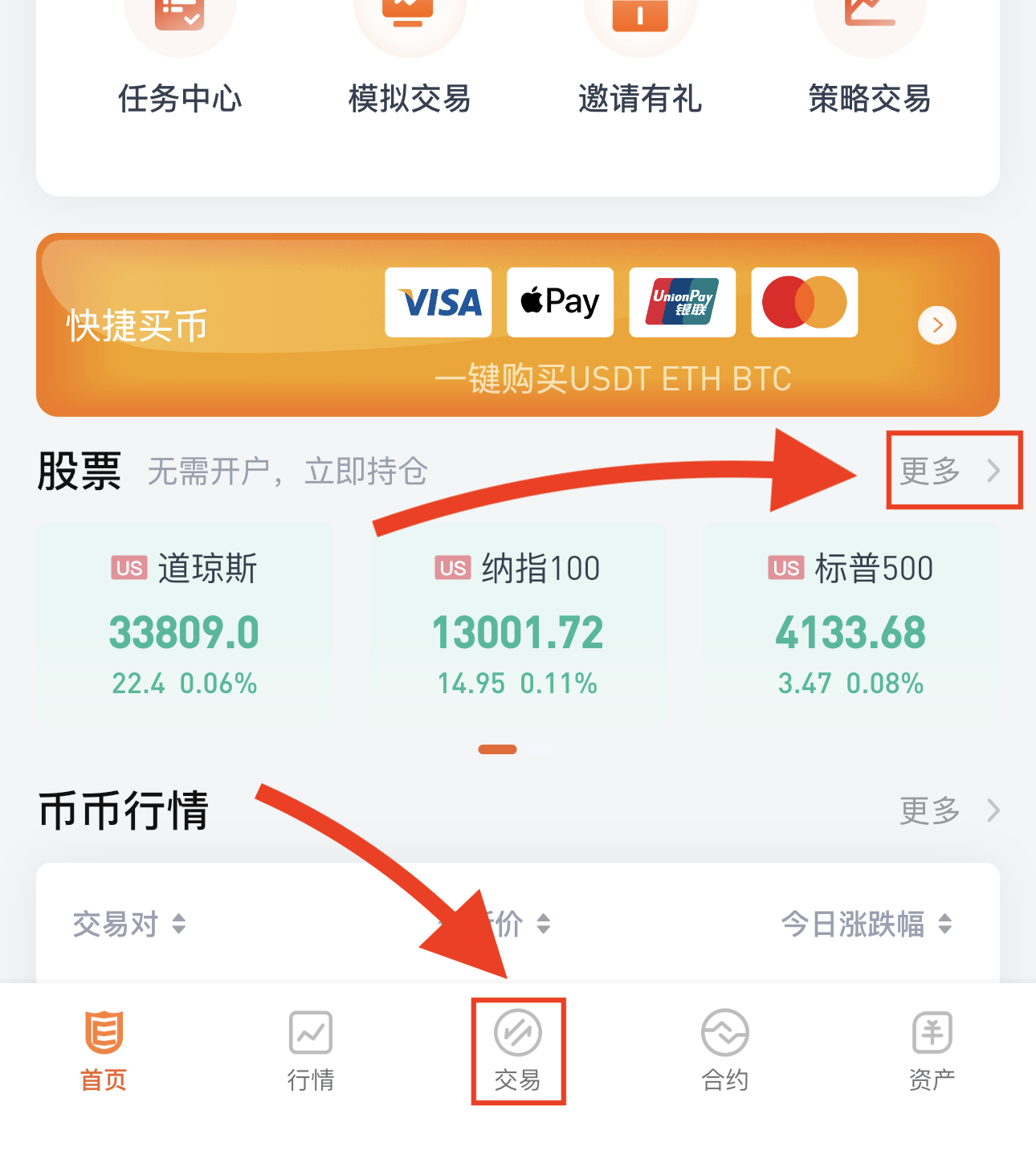
Task: Sort list by 交易对
Action: tap(128, 924)
